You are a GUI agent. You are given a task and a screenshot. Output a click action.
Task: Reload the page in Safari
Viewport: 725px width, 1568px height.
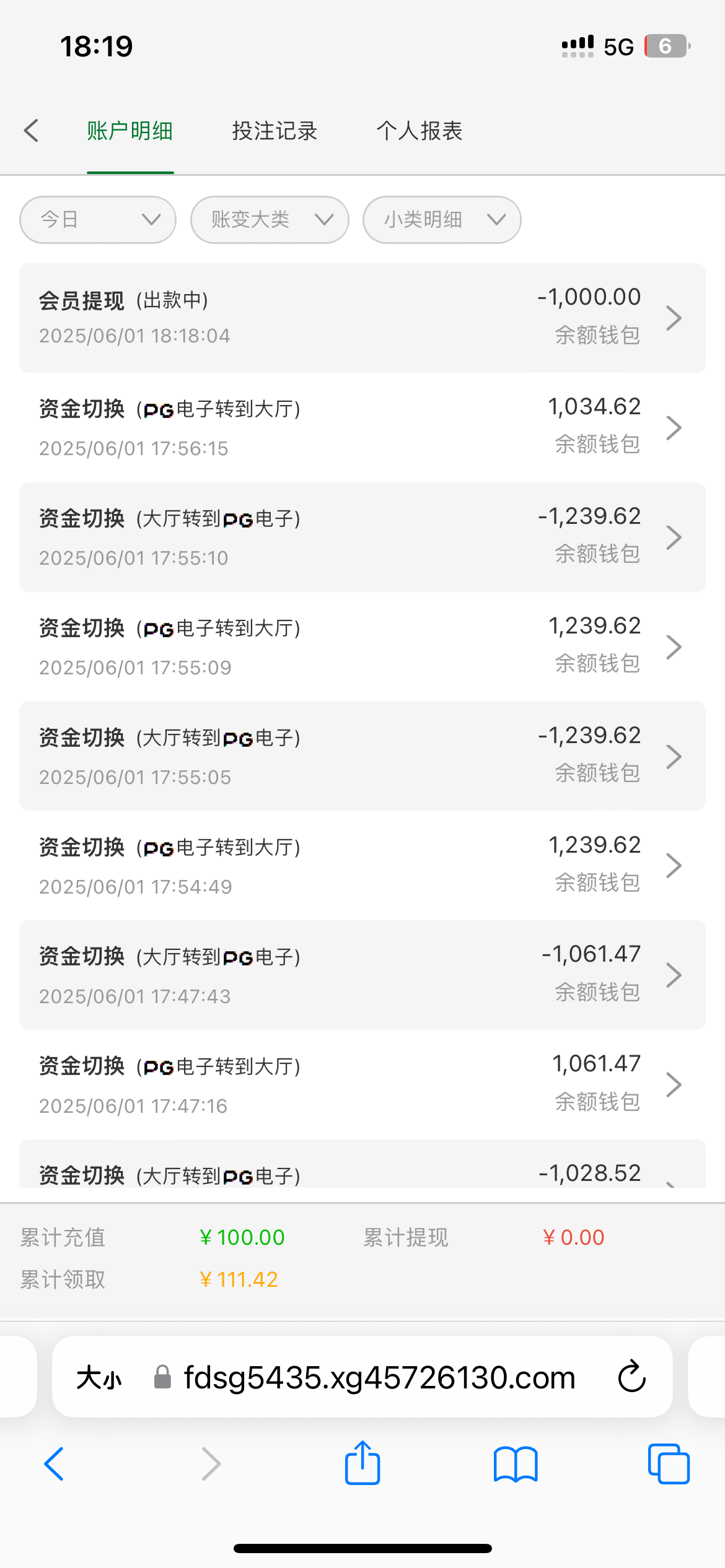[x=632, y=1376]
